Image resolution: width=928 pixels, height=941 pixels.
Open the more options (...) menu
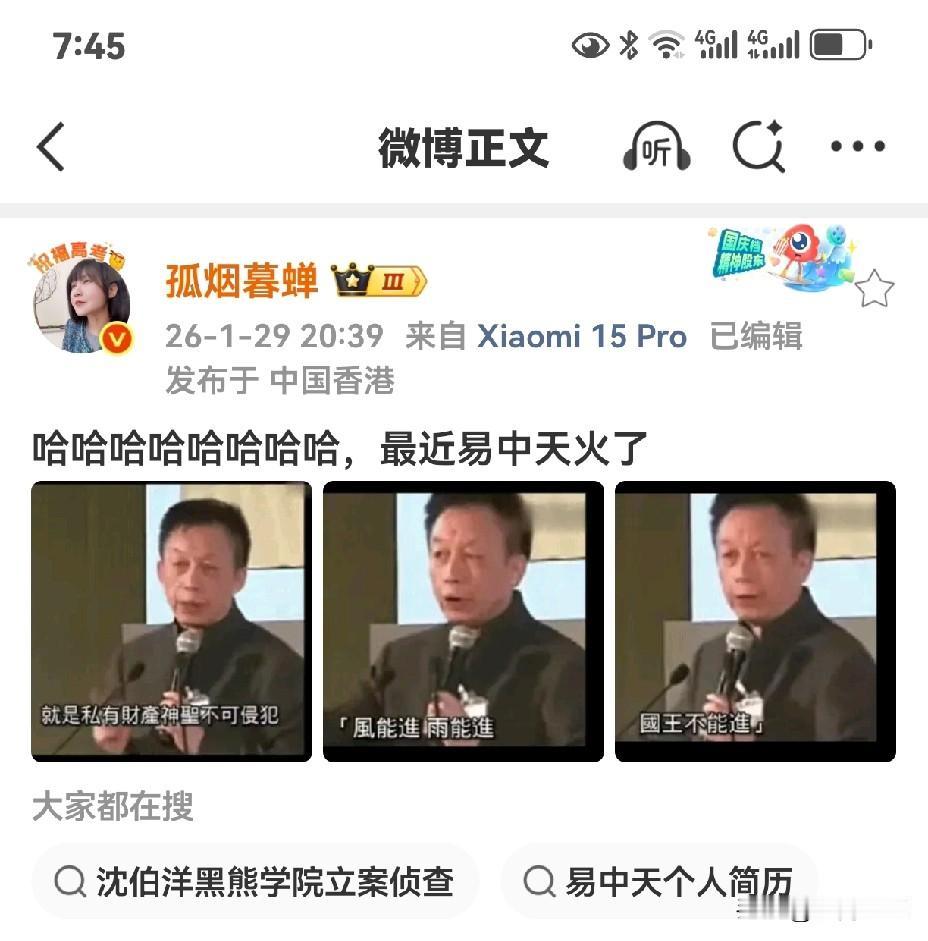pos(857,146)
